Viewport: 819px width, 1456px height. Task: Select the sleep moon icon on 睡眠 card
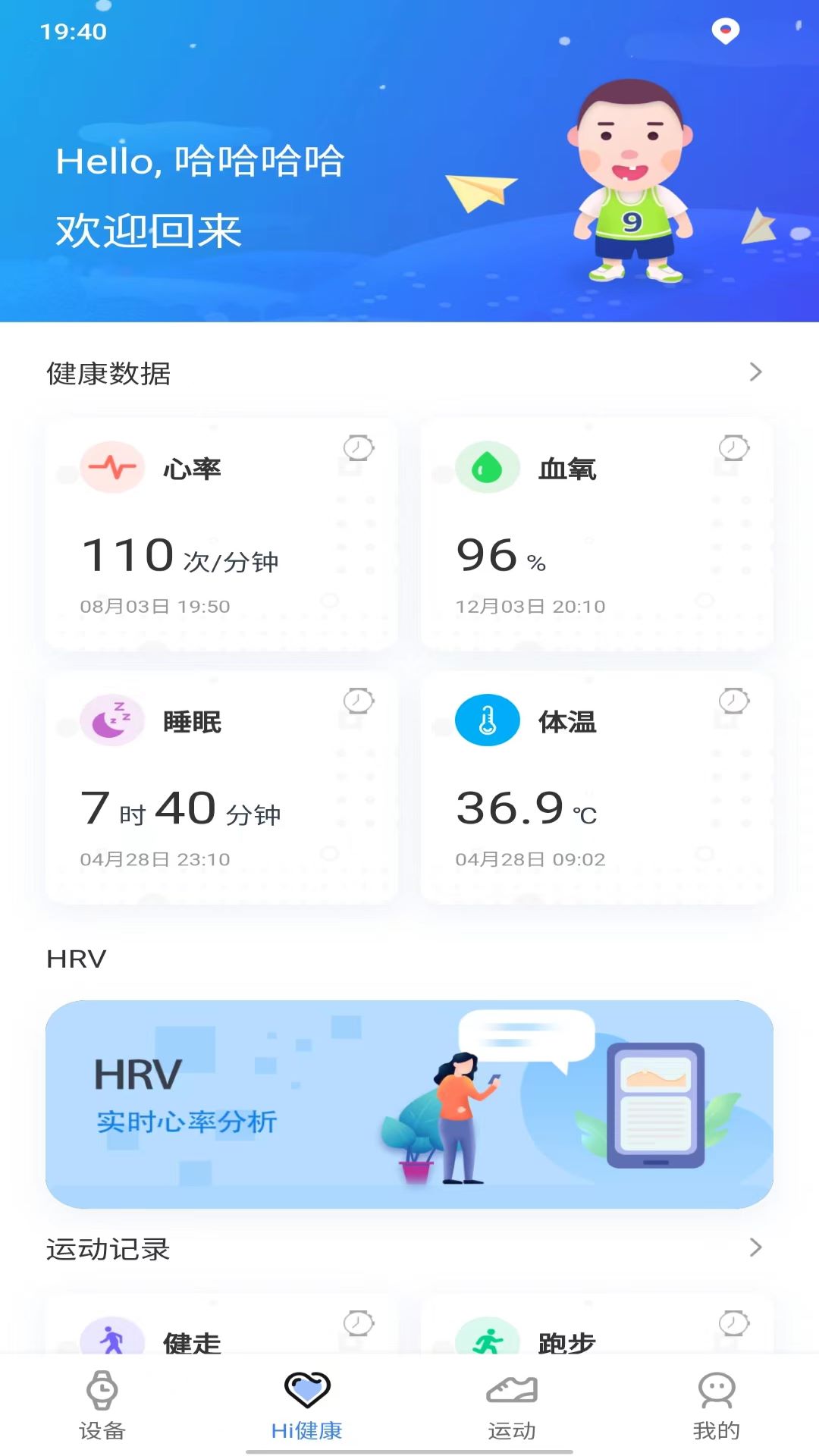[x=112, y=721]
